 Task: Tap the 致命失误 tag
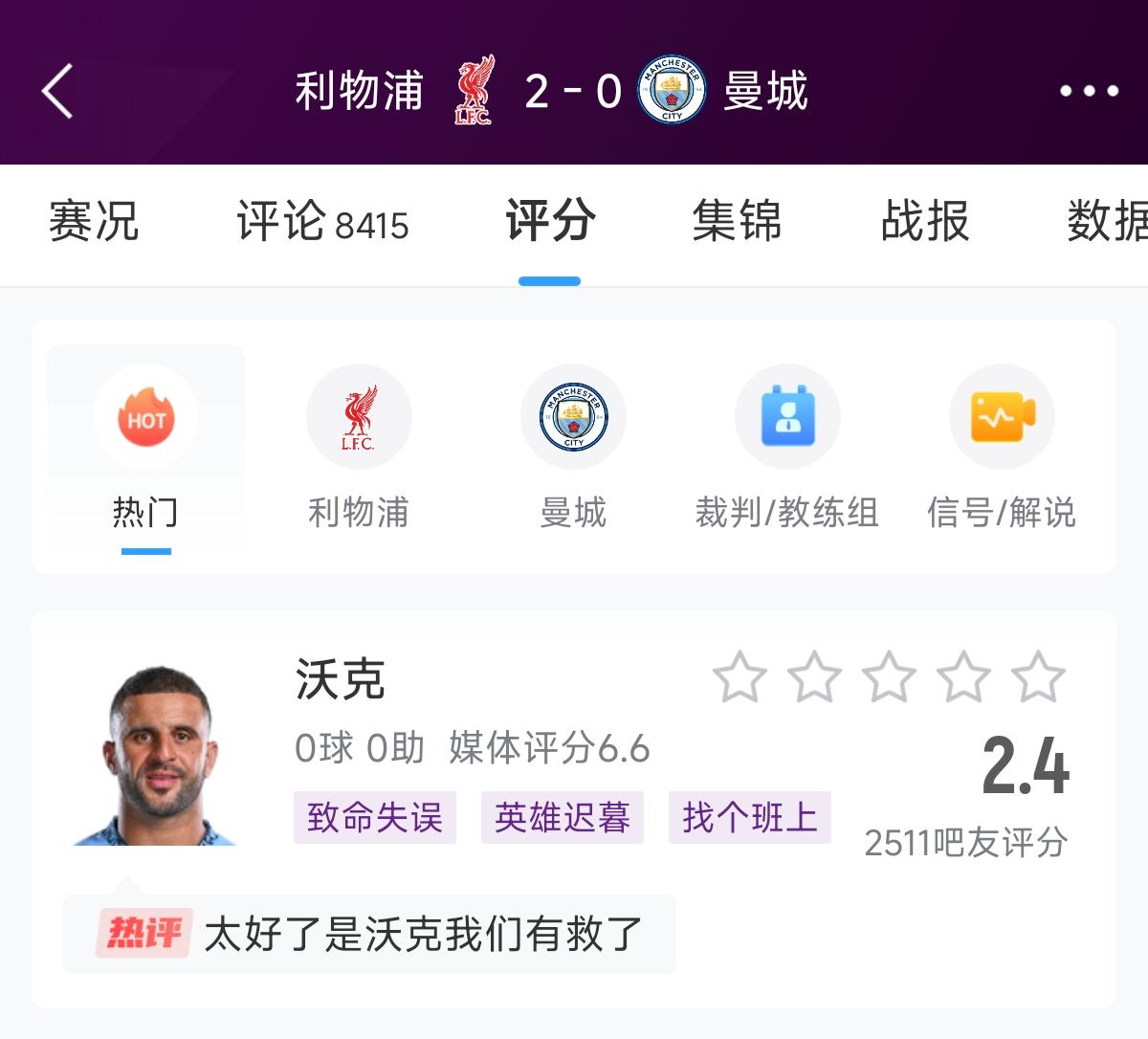point(375,818)
